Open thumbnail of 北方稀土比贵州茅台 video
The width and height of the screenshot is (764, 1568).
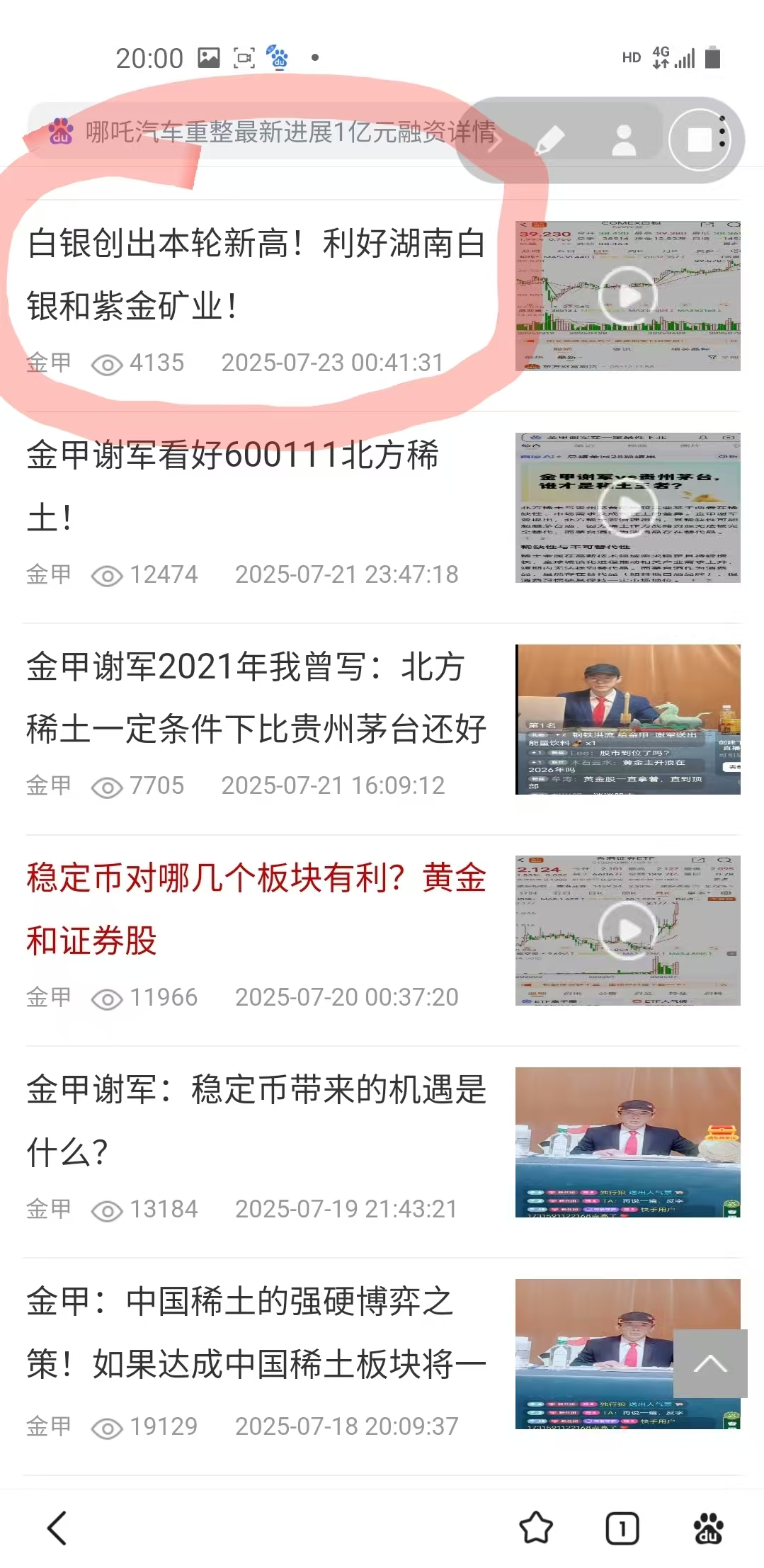tap(629, 719)
